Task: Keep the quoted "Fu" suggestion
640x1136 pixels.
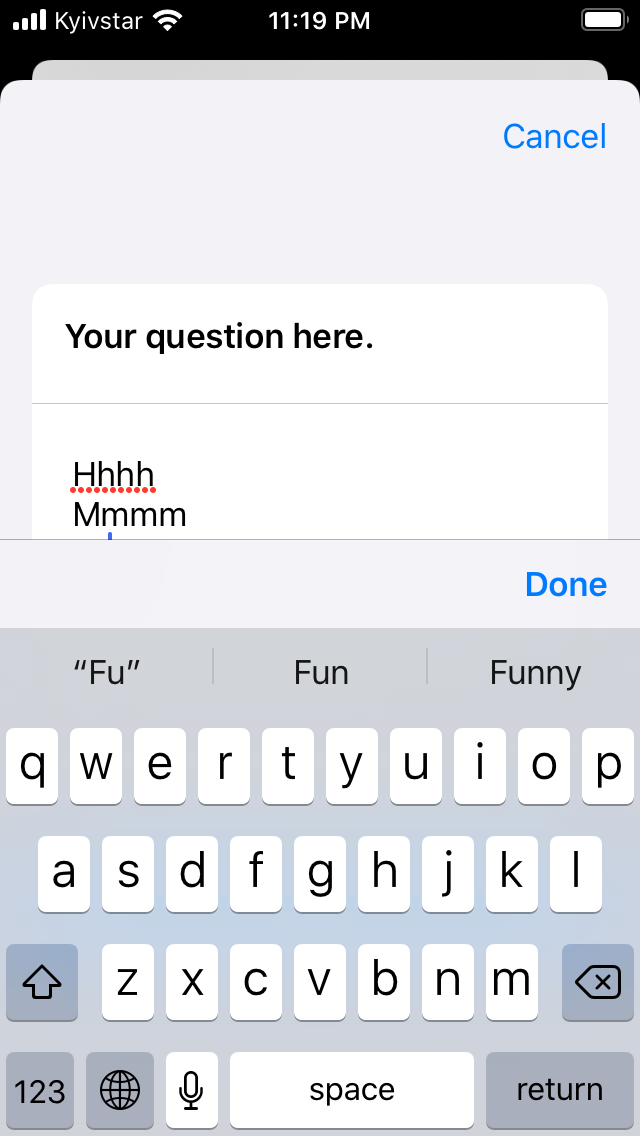Action: tap(107, 673)
